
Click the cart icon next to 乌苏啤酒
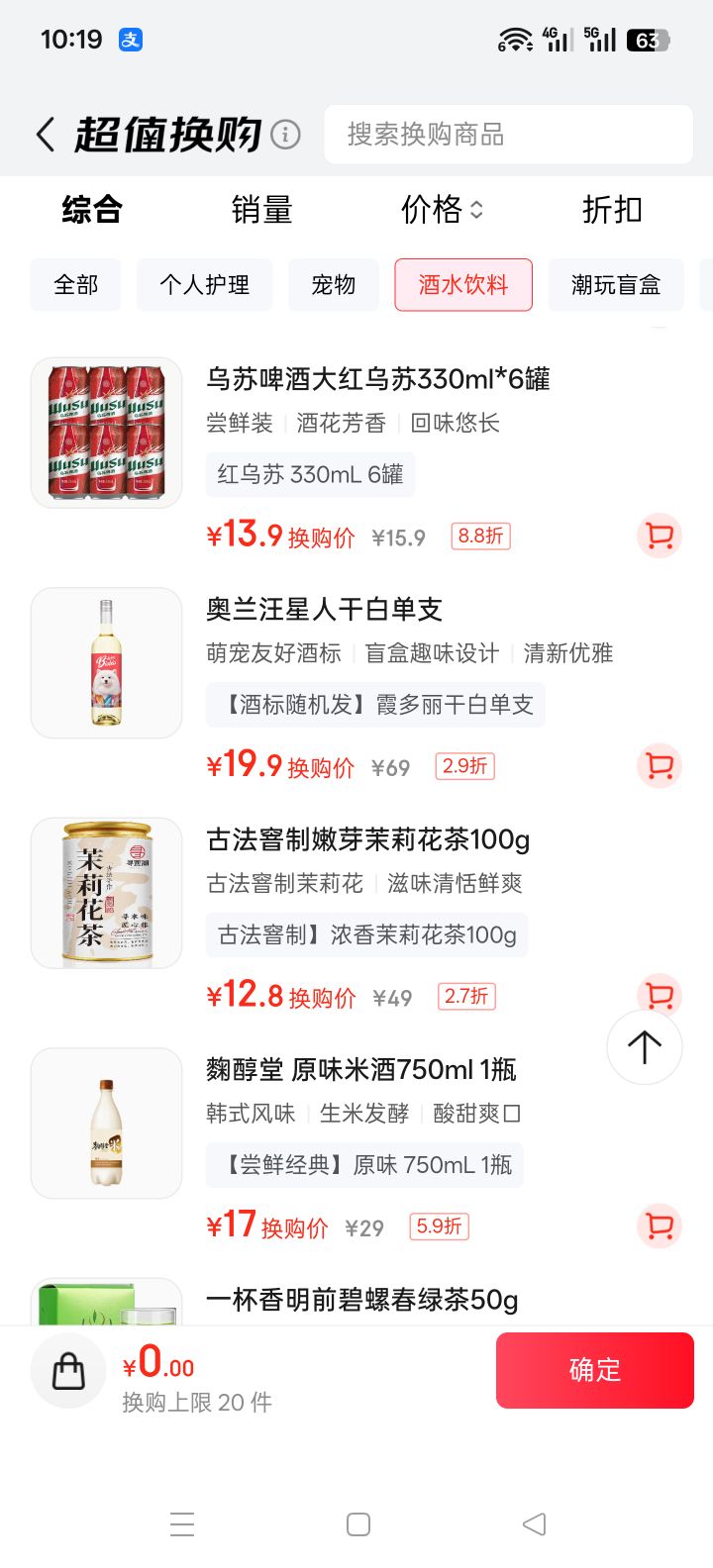(660, 535)
